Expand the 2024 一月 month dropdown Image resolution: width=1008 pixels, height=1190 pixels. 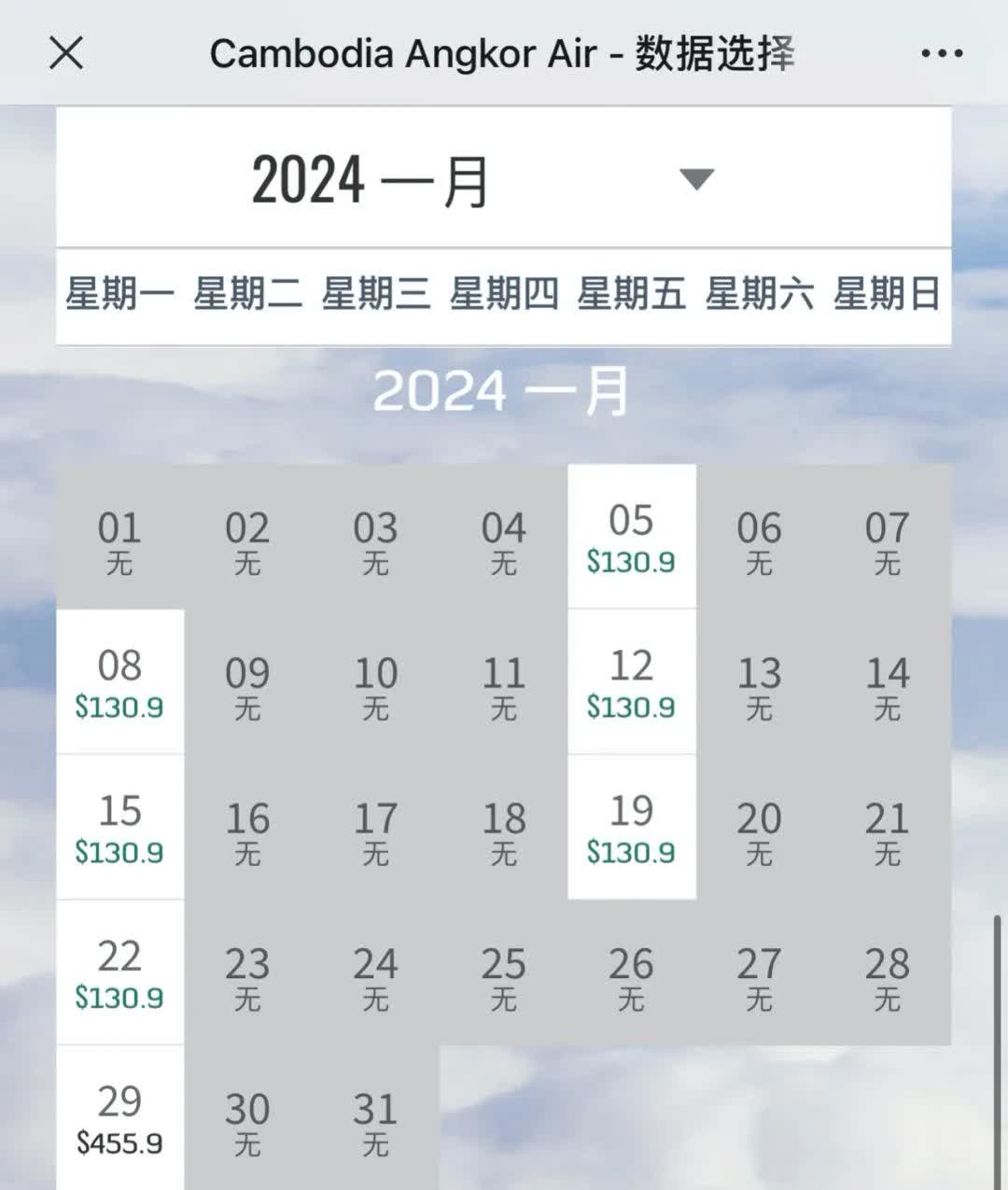pyautogui.click(x=504, y=178)
